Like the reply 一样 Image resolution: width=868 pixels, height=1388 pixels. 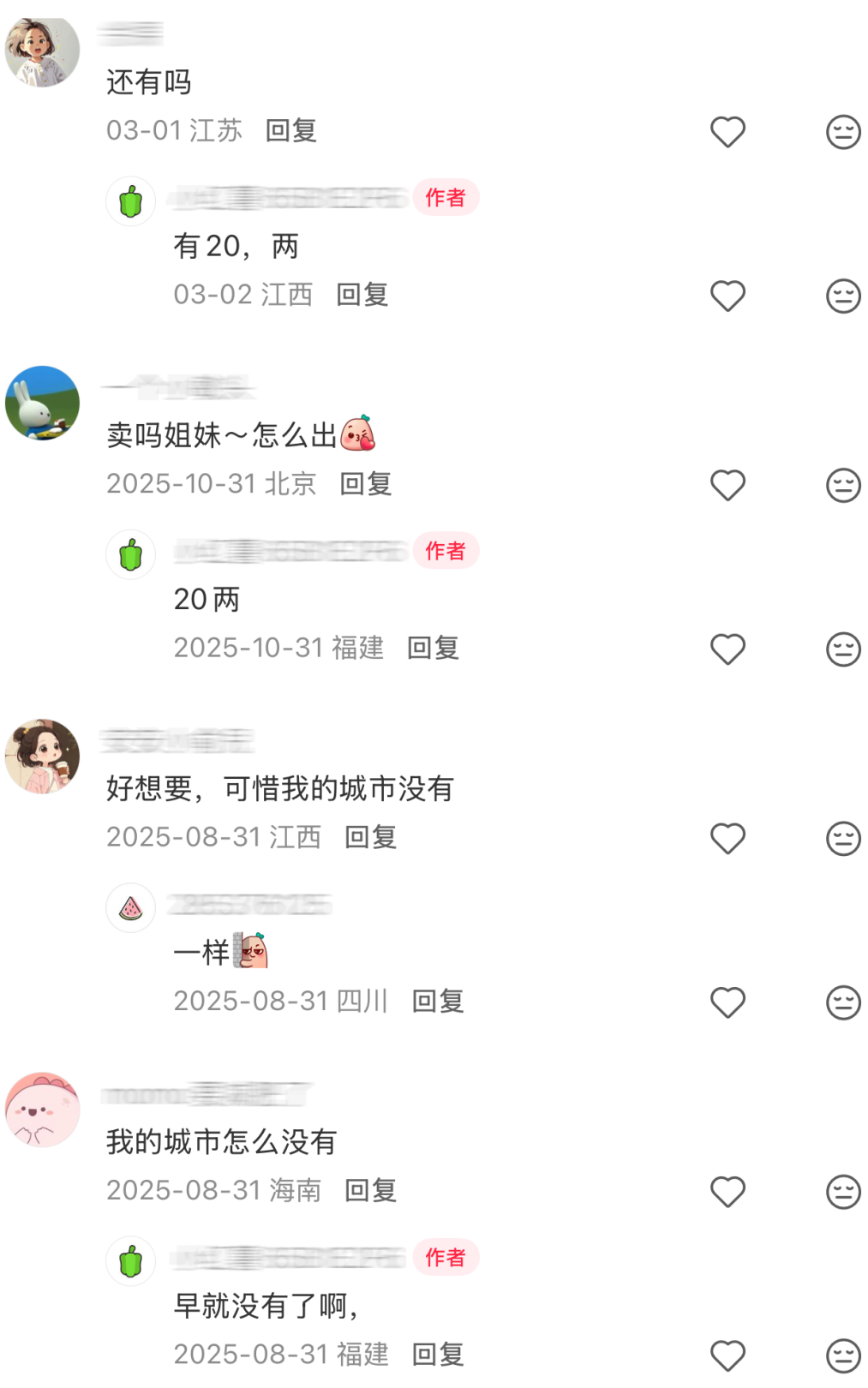pyautogui.click(x=727, y=1002)
